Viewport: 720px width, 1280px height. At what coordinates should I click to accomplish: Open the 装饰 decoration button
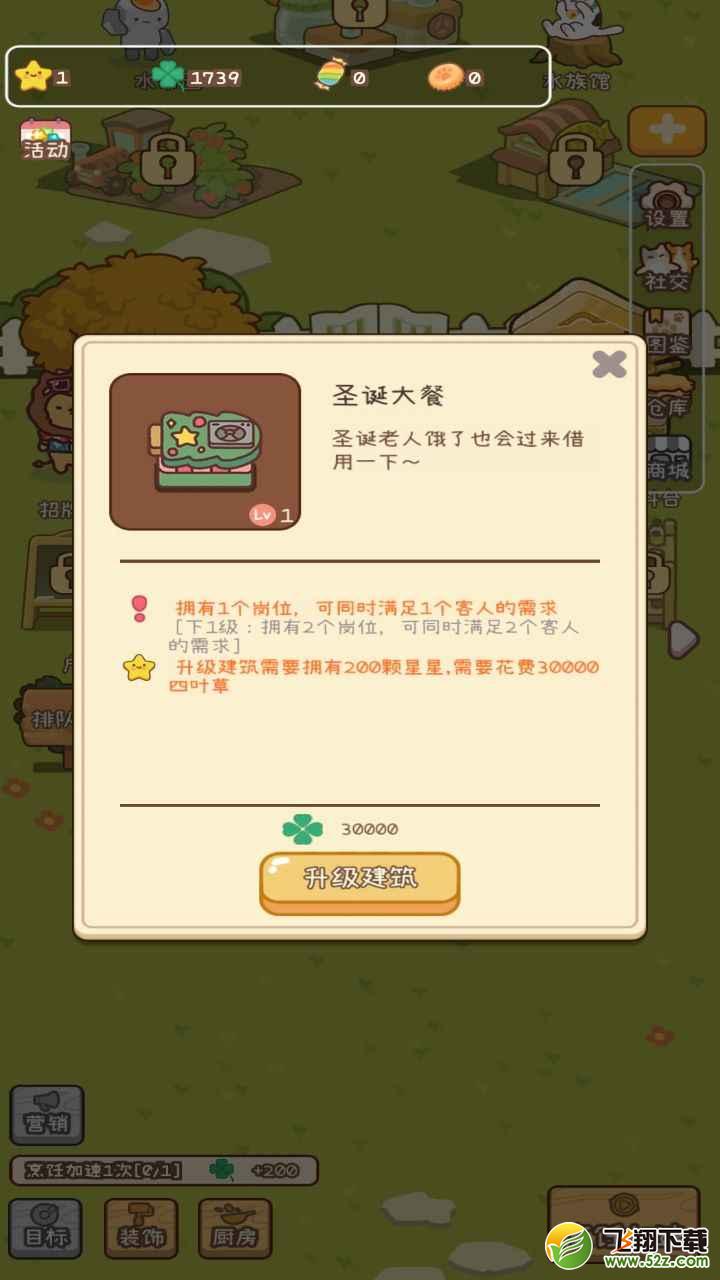click(141, 1228)
